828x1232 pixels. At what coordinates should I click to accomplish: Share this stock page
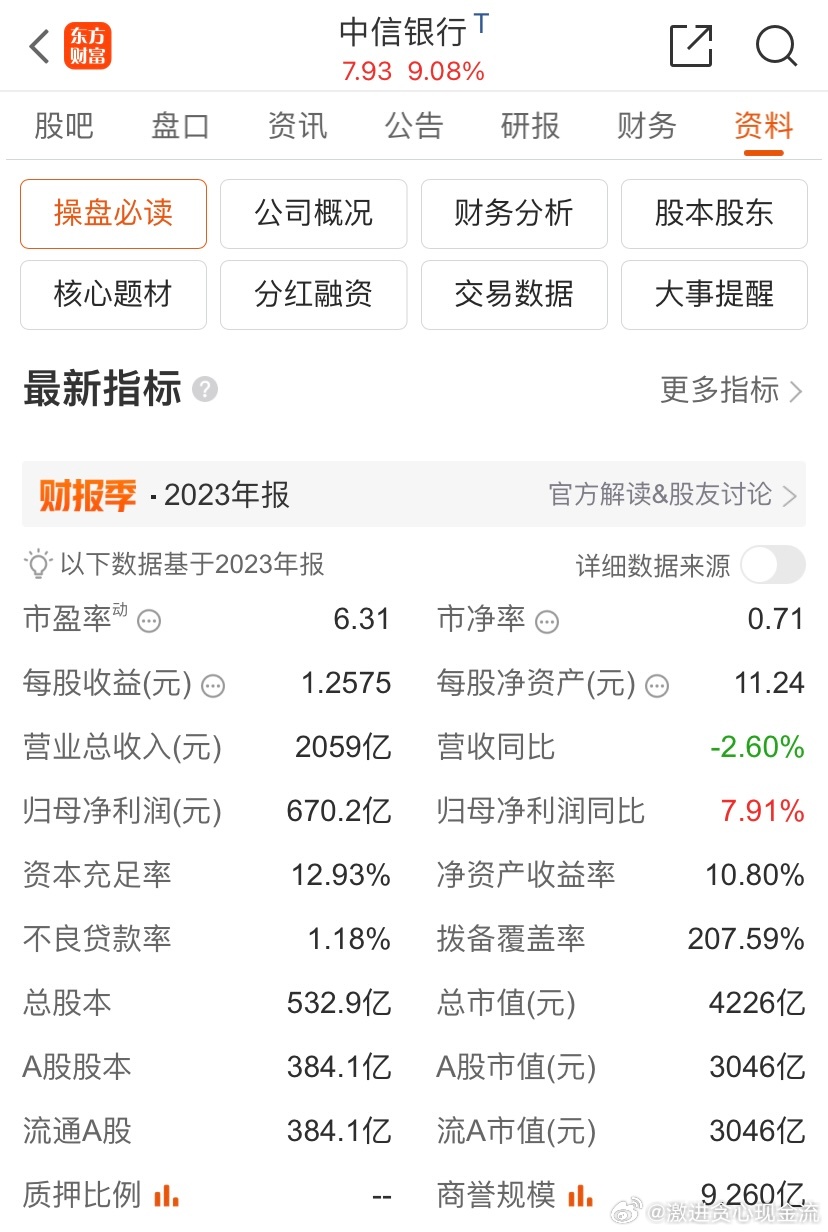pos(691,46)
